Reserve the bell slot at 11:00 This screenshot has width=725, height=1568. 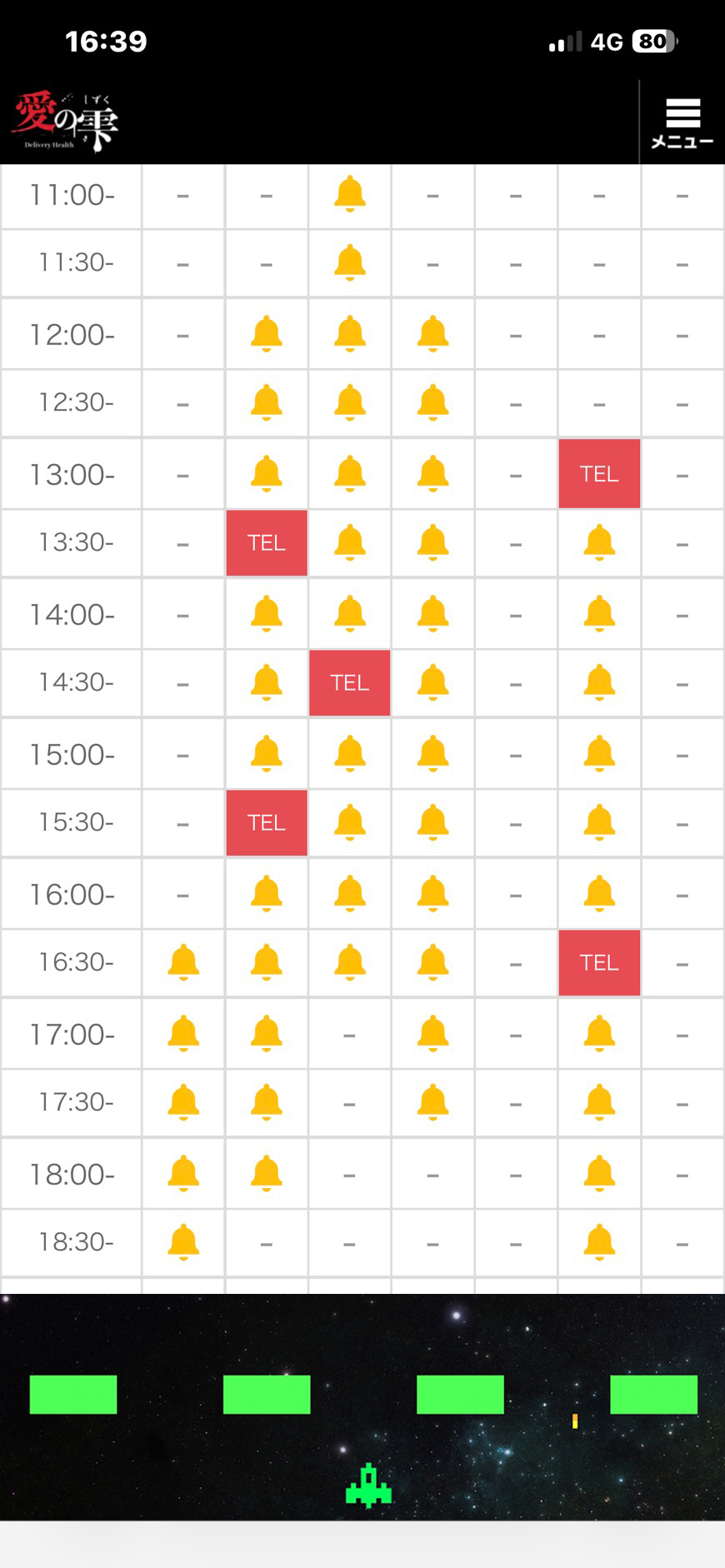coord(350,194)
